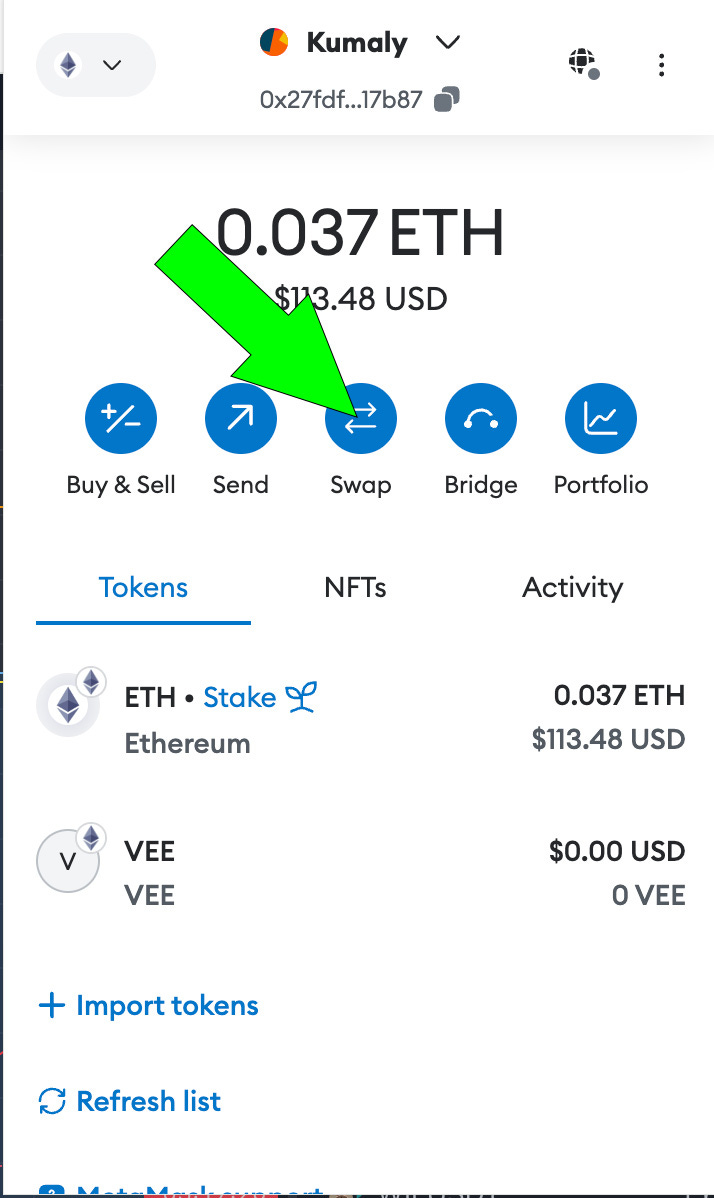Switch to the NFTs tab
The height and width of the screenshot is (1198, 714).
(355, 588)
